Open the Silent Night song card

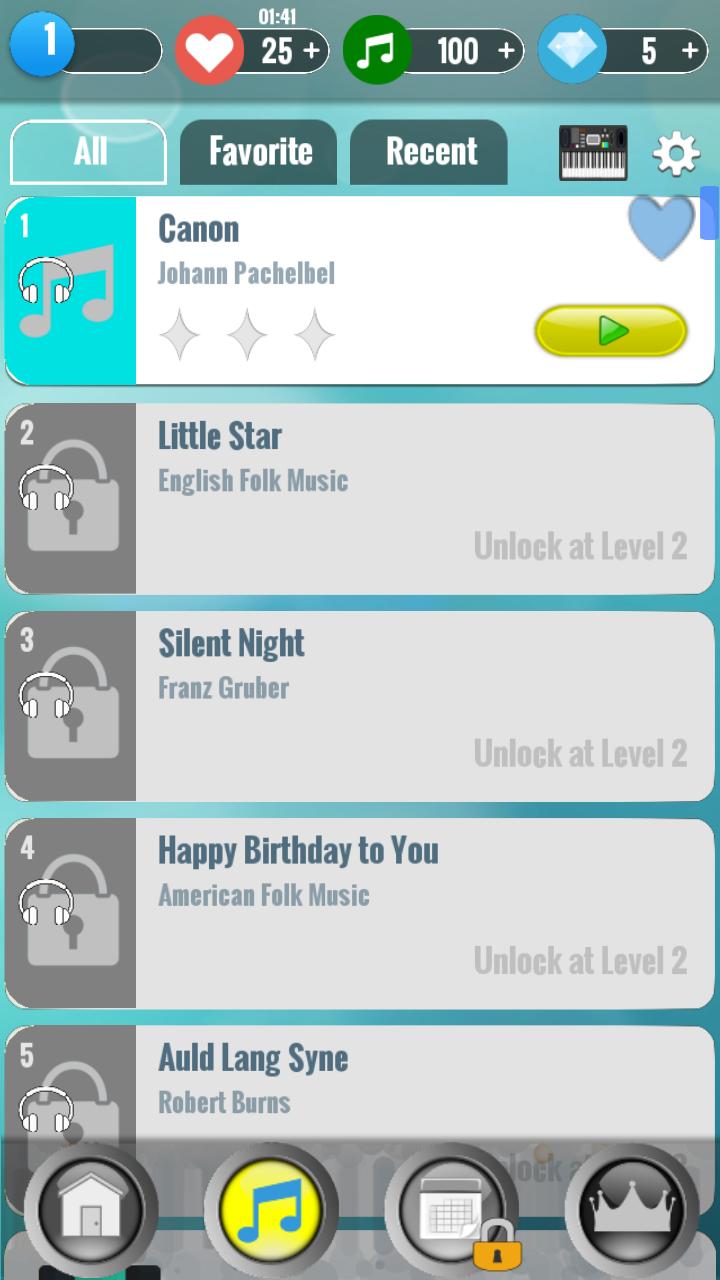click(x=360, y=703)
